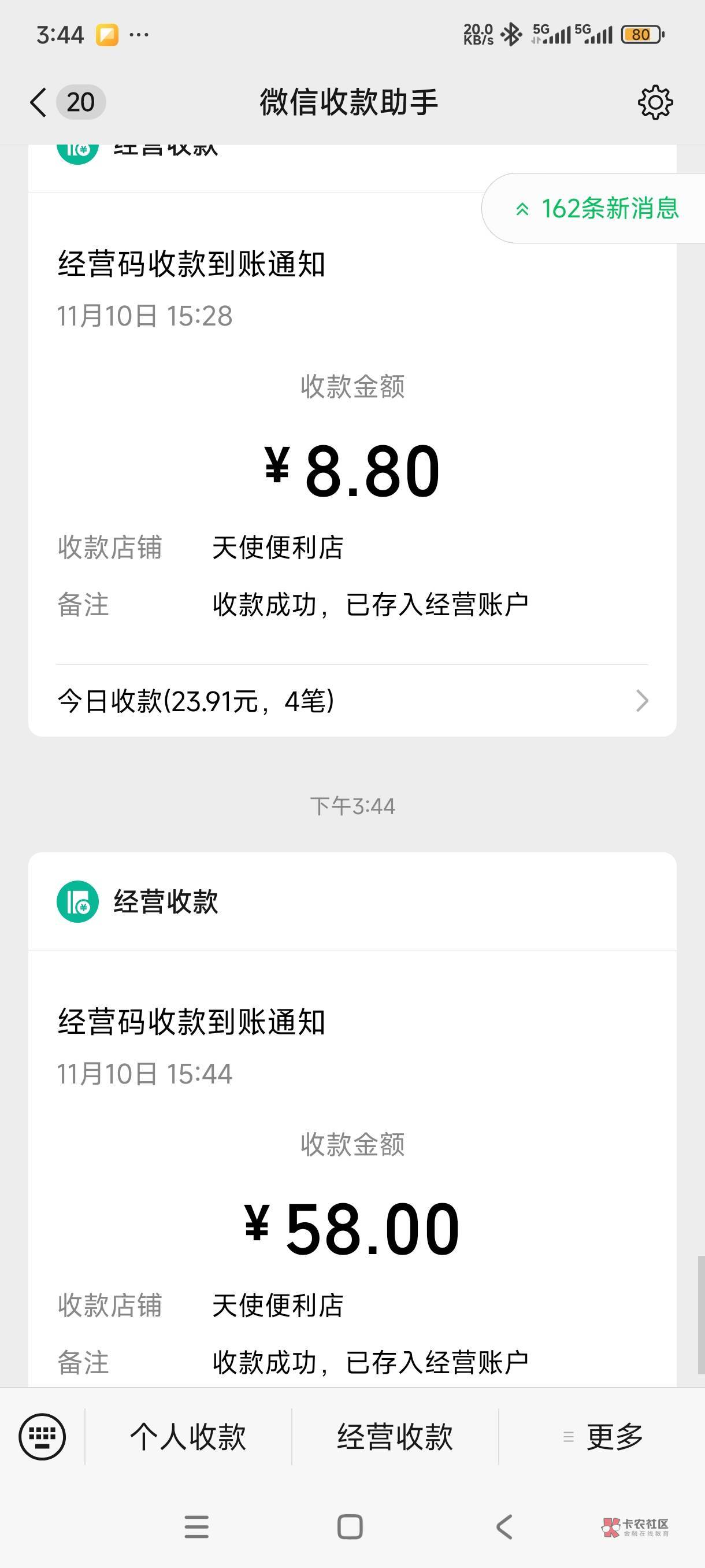The image size is (705, 1568).
Task: Open the ¥8.80 payment notification card
Action: (352, 441)
